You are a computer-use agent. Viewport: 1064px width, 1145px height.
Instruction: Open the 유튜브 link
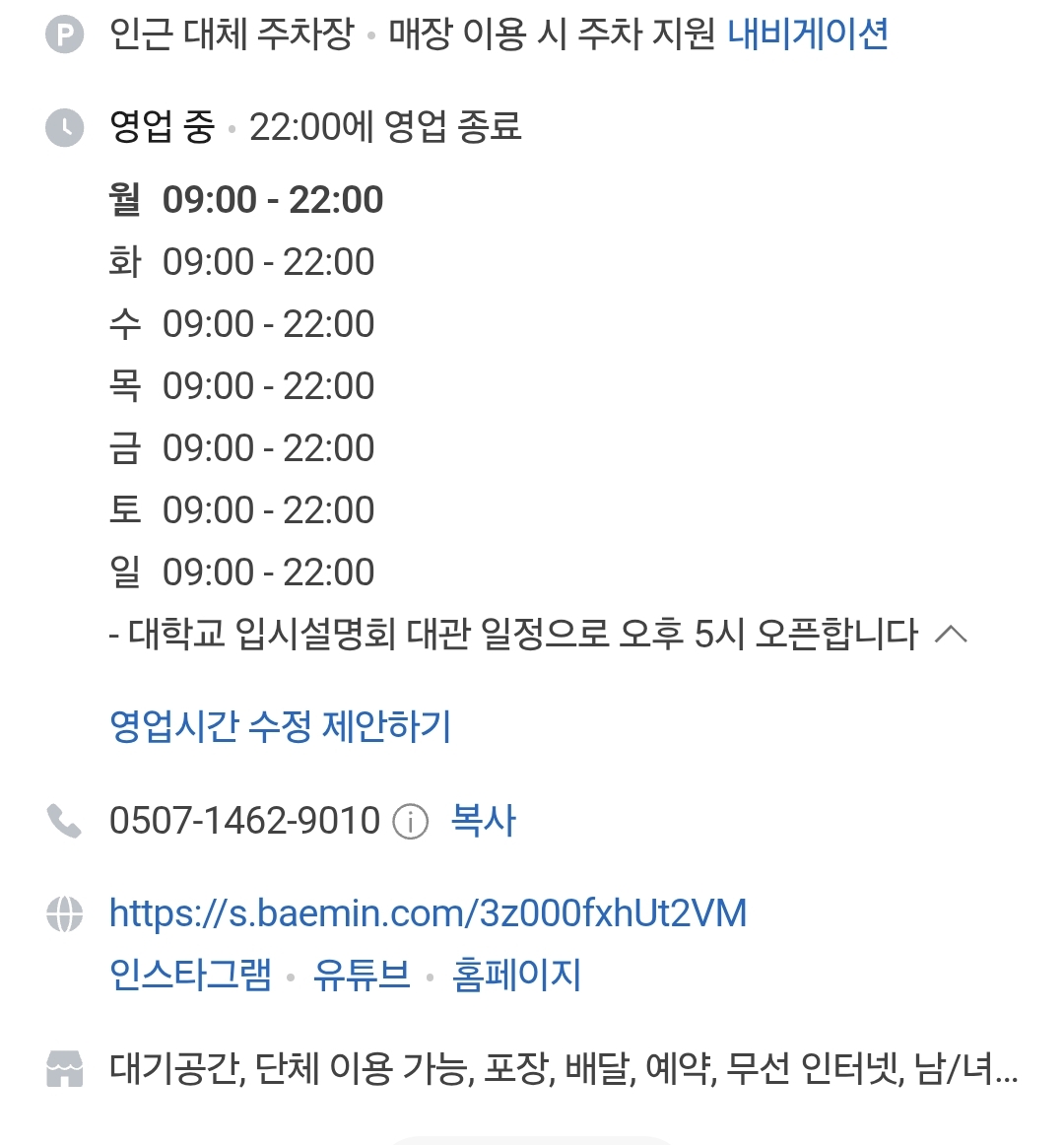362,975
